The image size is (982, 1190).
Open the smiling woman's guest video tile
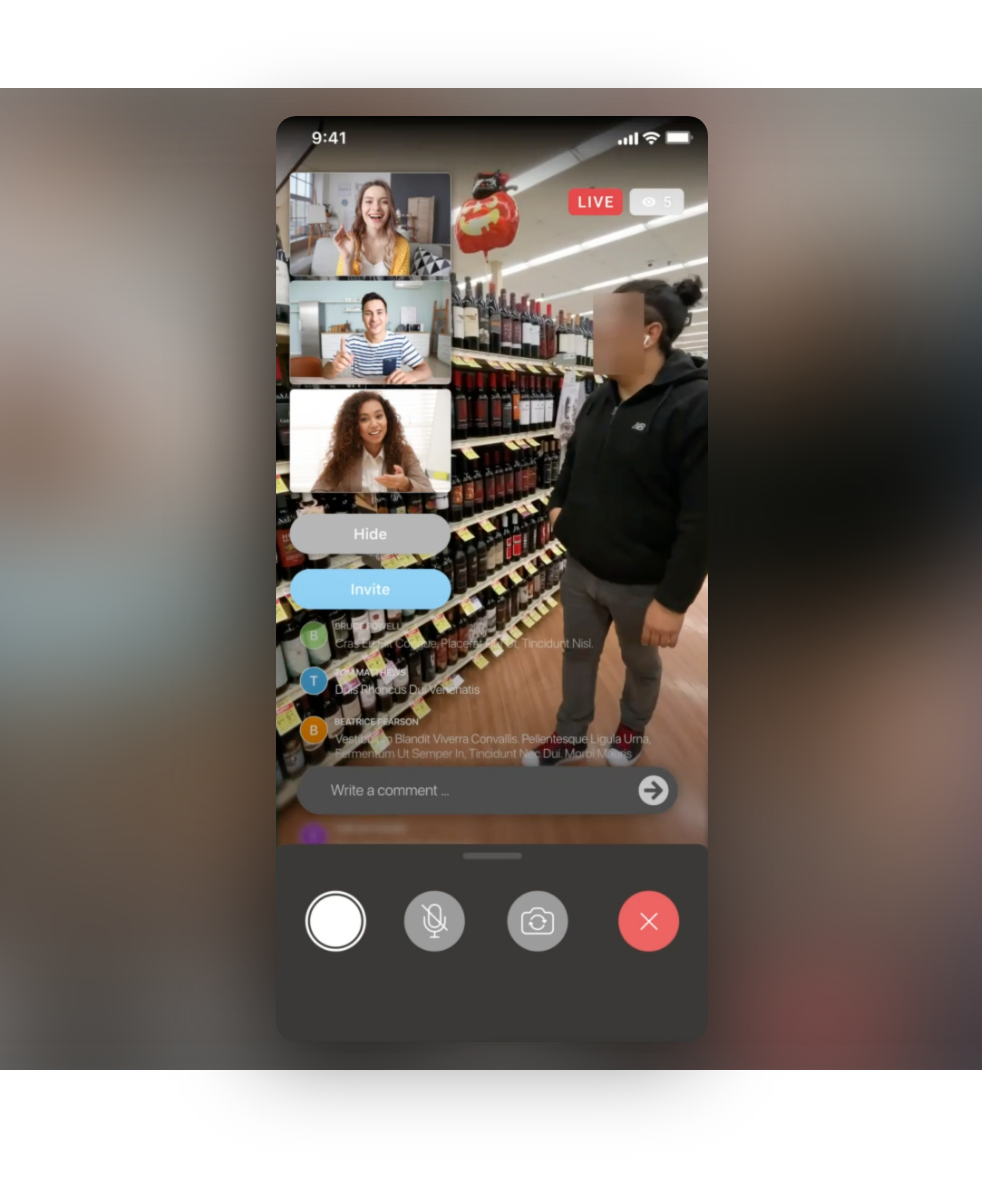click(370, 224)
